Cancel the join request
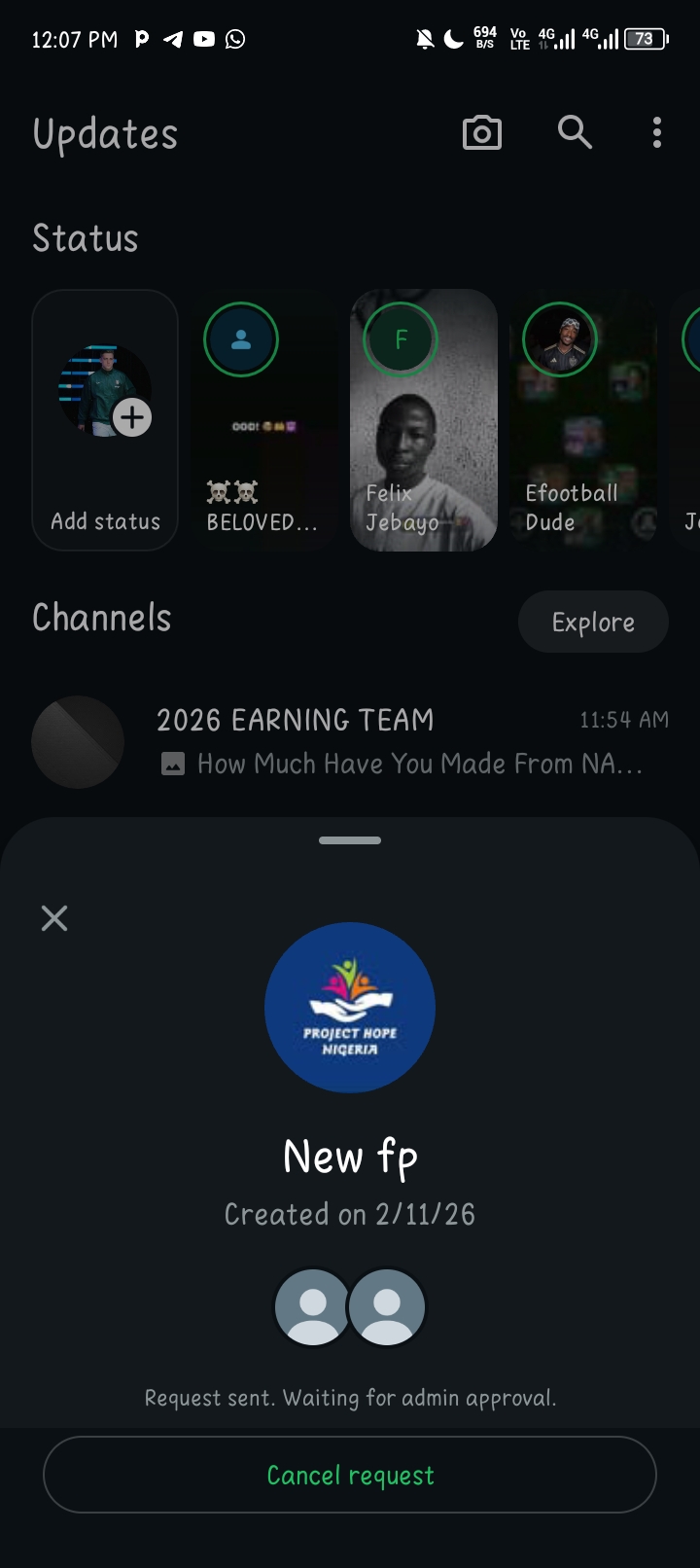The width and height of the screenshot is (700, 1568). pos(350,1475)
